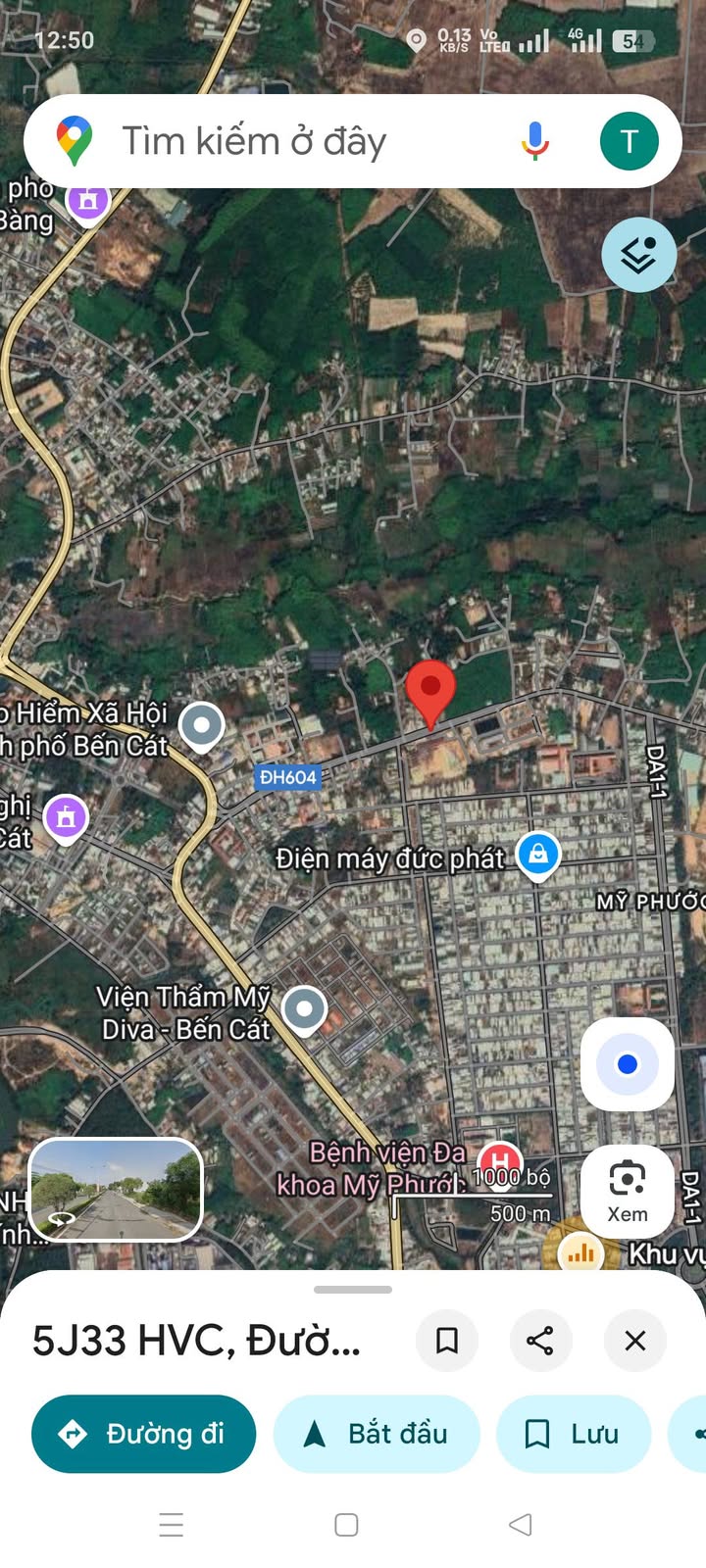706x1568 pixels.
Task: Open the "Tìm kiếm ở đây" search box
Action: (x=294, y=141)
